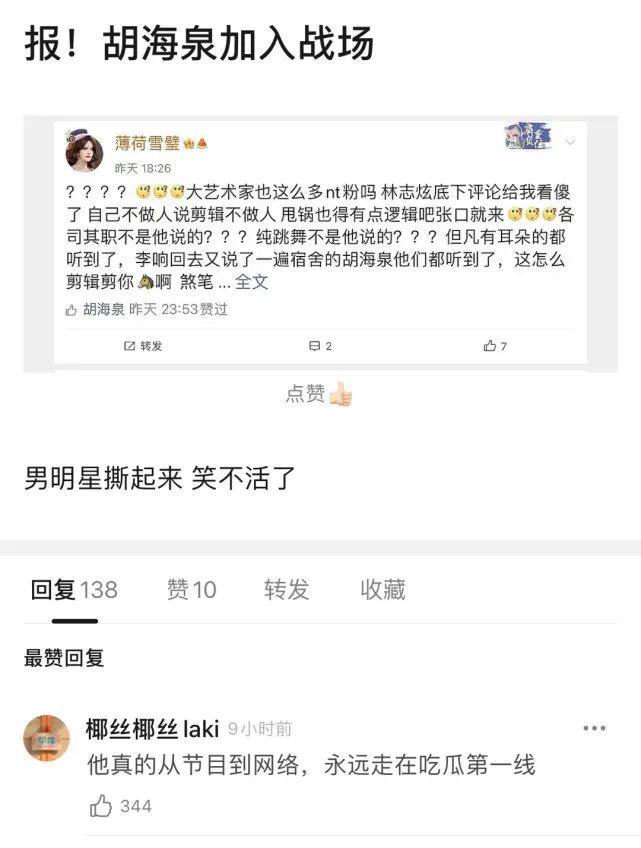641x848 pixels.
Task: Open the embedded Weibo screenshot image
Action: (x=320, y=242)
